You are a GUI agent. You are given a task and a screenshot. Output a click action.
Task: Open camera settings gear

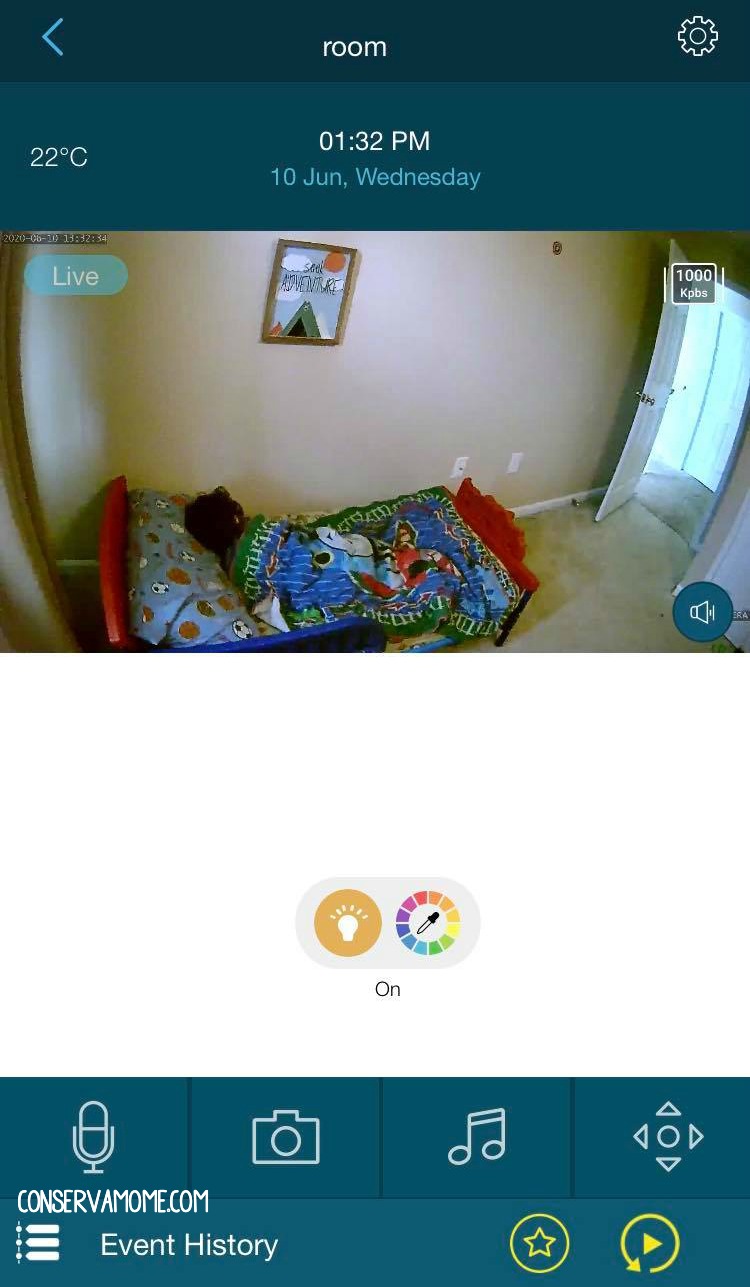pos(697,37)
